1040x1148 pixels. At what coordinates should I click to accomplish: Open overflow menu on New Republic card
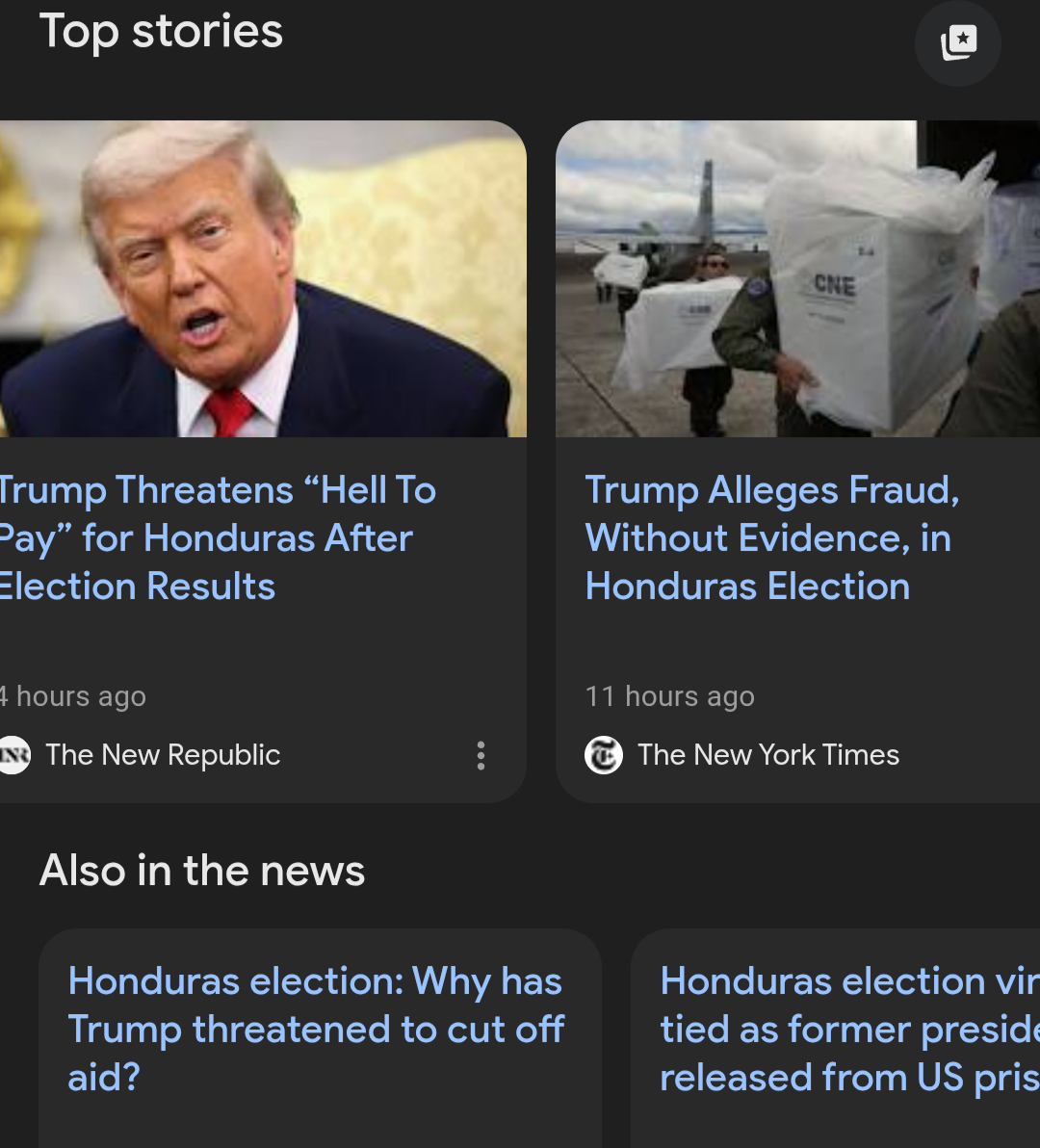click(x=481, y=756)
